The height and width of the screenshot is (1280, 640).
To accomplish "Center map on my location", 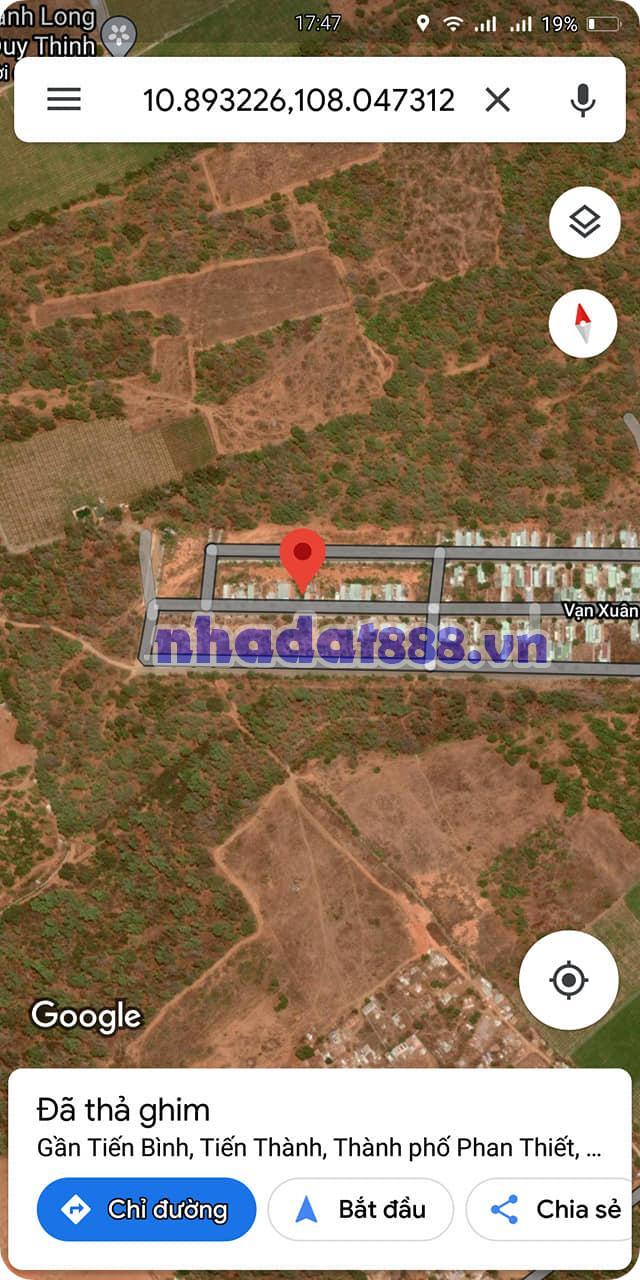I will [x=568, y=979].
